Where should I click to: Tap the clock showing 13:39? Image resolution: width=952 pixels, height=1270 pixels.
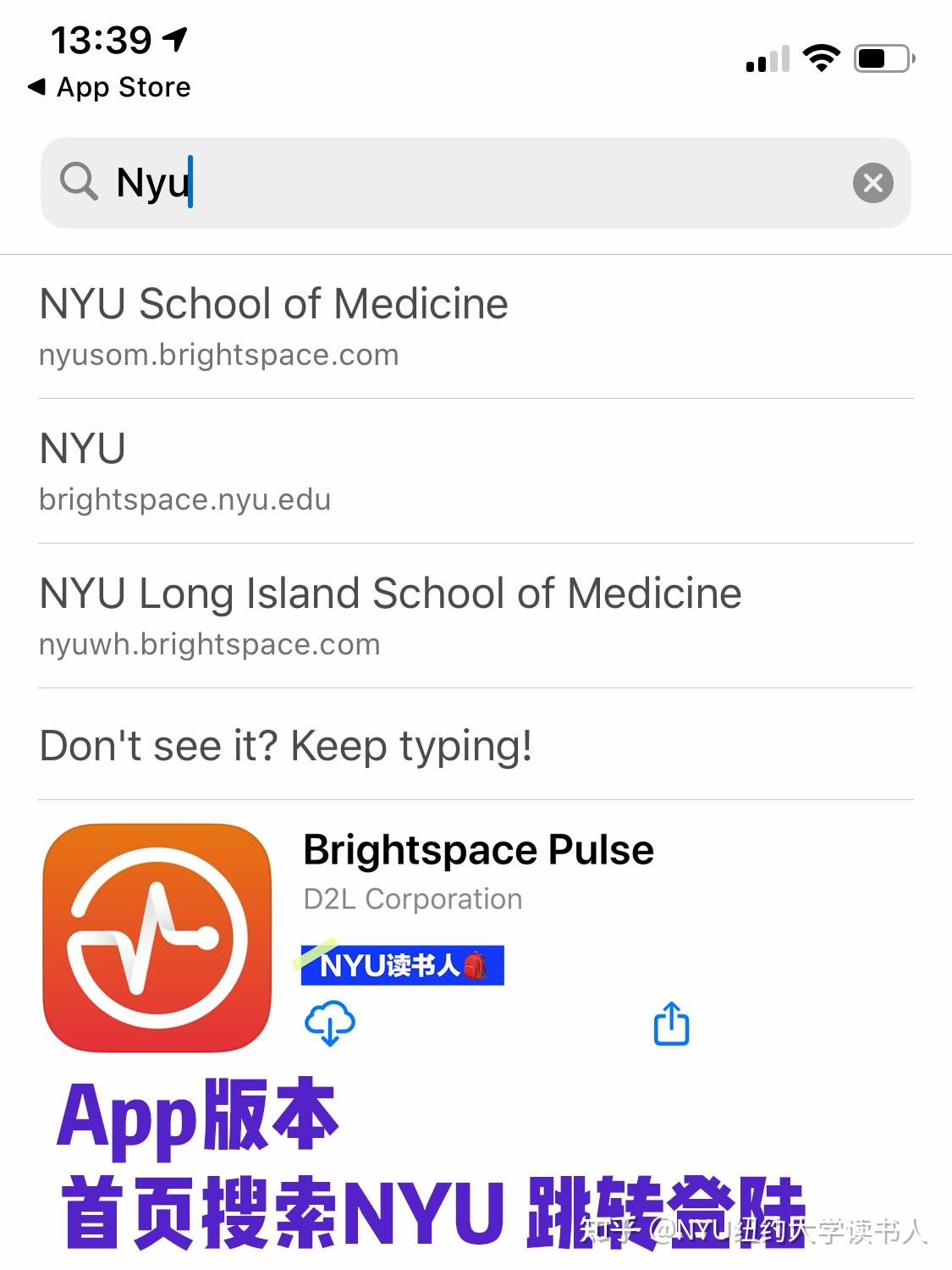click(102, 37)
